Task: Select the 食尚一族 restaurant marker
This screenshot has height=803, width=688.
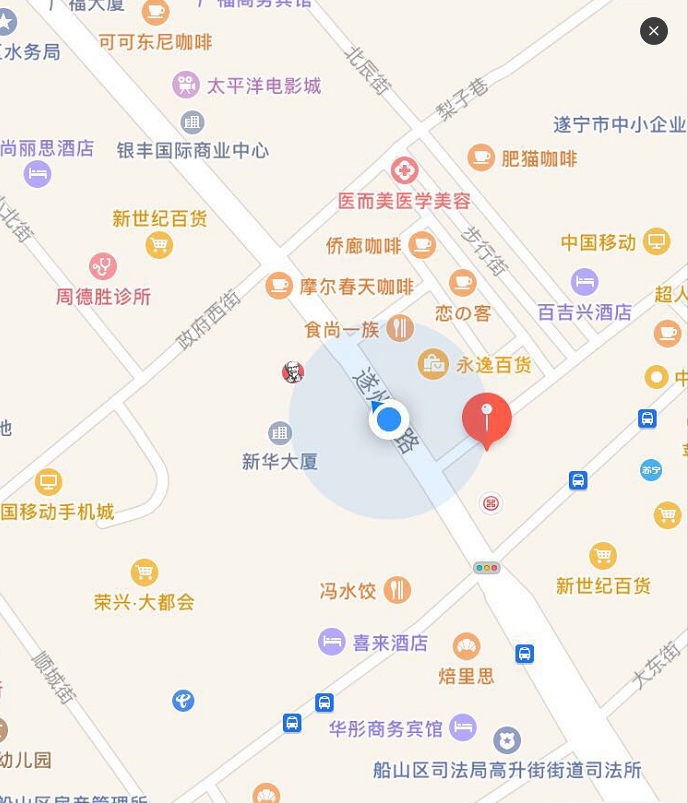Action: pos(400,327)
